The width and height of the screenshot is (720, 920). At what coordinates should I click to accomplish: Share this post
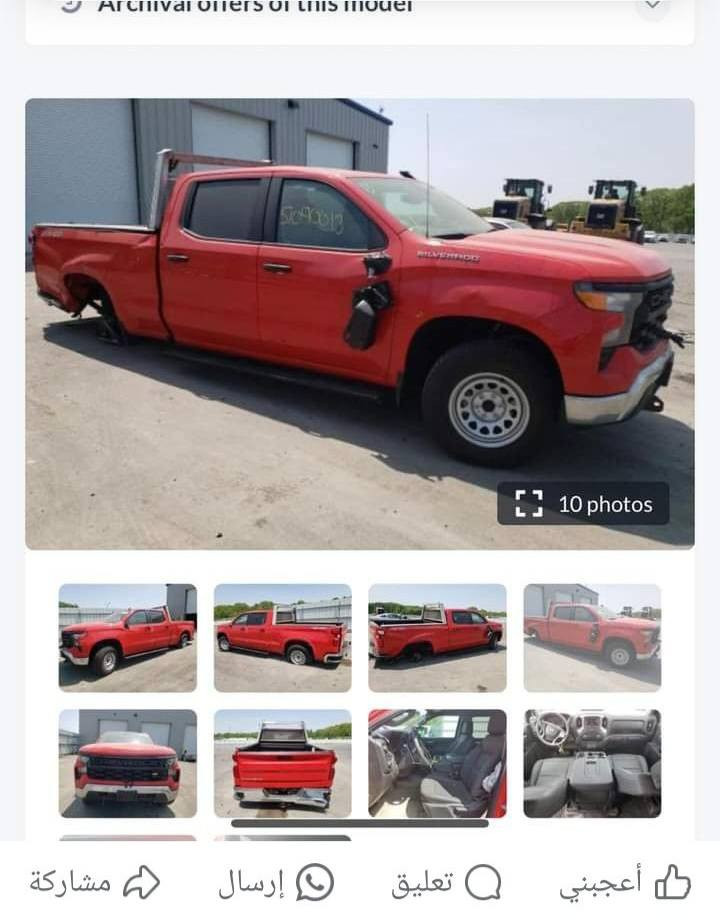pyautogui.click(x=95, y=882)
